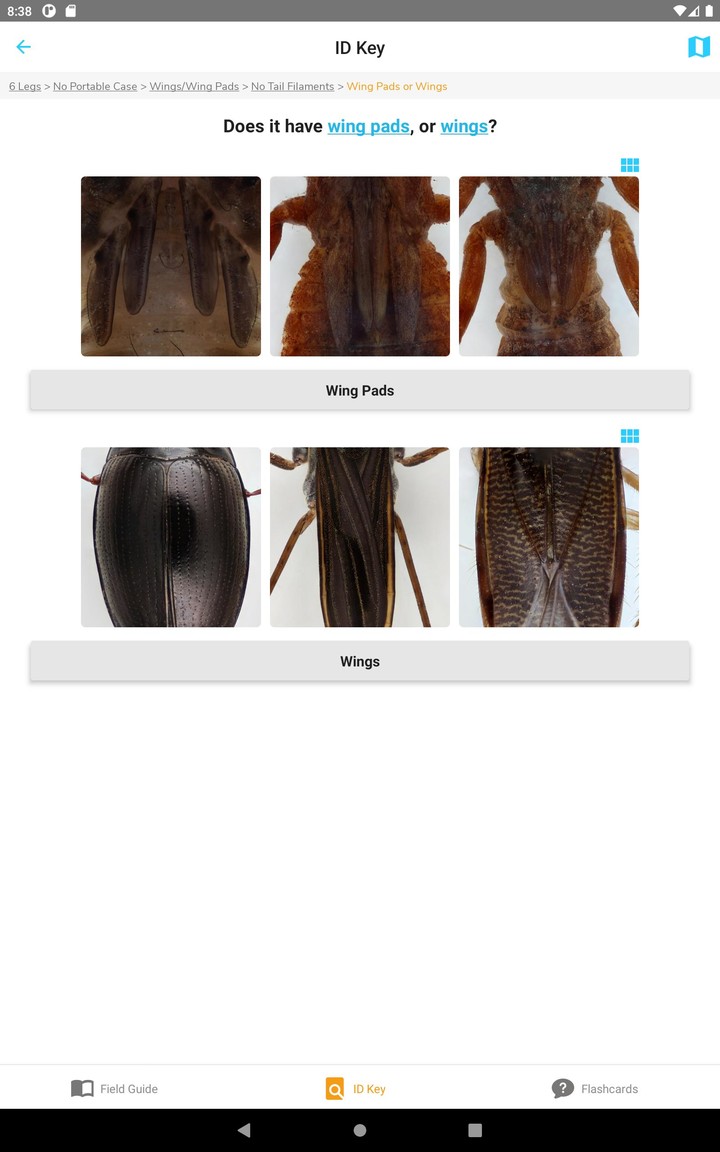Screen dimensions: 720x1152
Task: Jump back to the 6 Legs step
Action: tap(25, 87)
